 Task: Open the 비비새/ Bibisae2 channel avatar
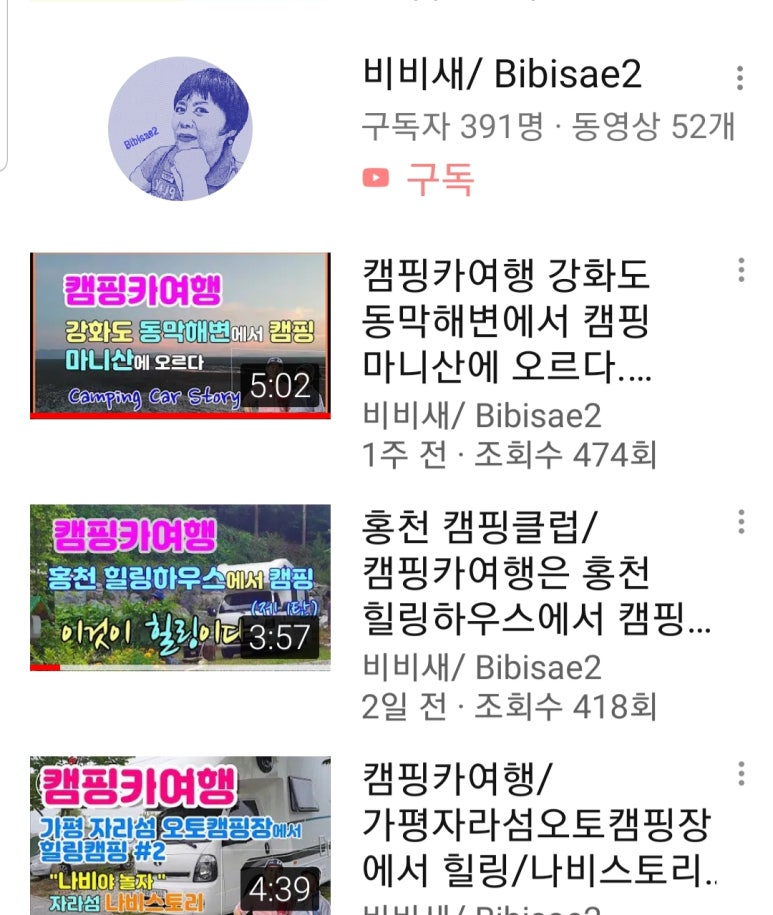[180, 128]
